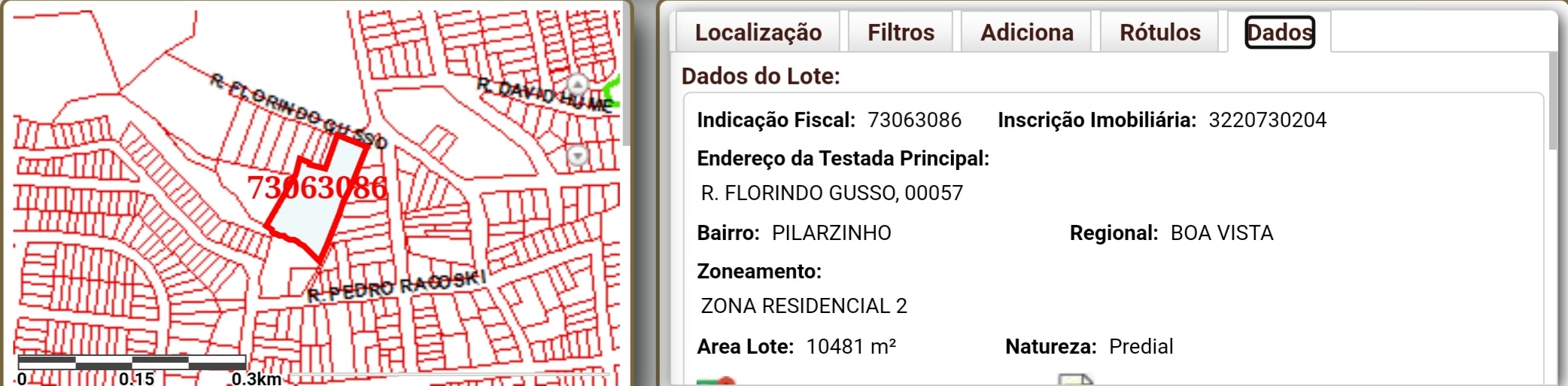Switch to the Localização tab
Viewport: 1568px width, 386px height.
(x=758, y=32)
